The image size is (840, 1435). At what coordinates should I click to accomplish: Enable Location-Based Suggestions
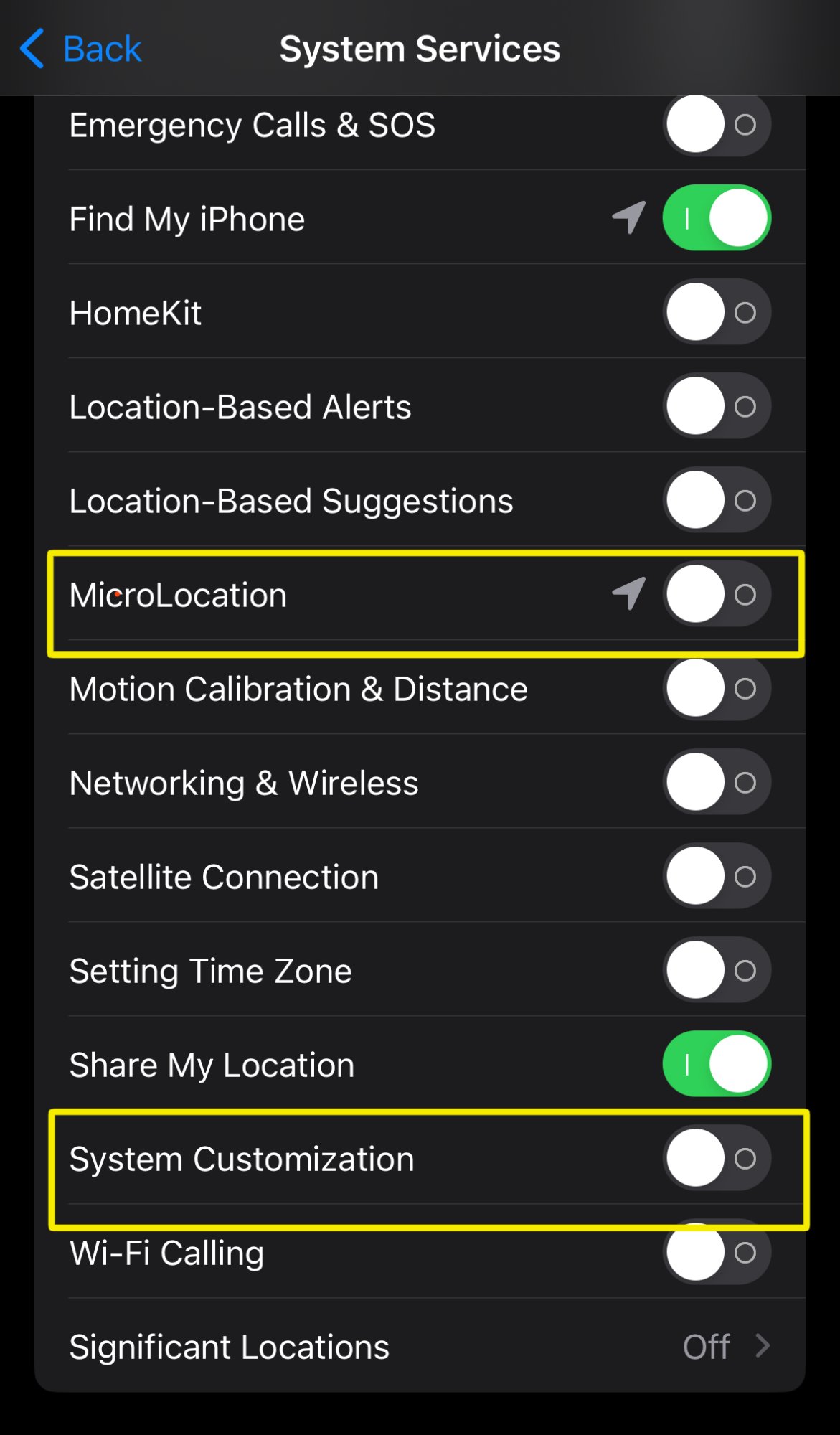pos(716,500)
